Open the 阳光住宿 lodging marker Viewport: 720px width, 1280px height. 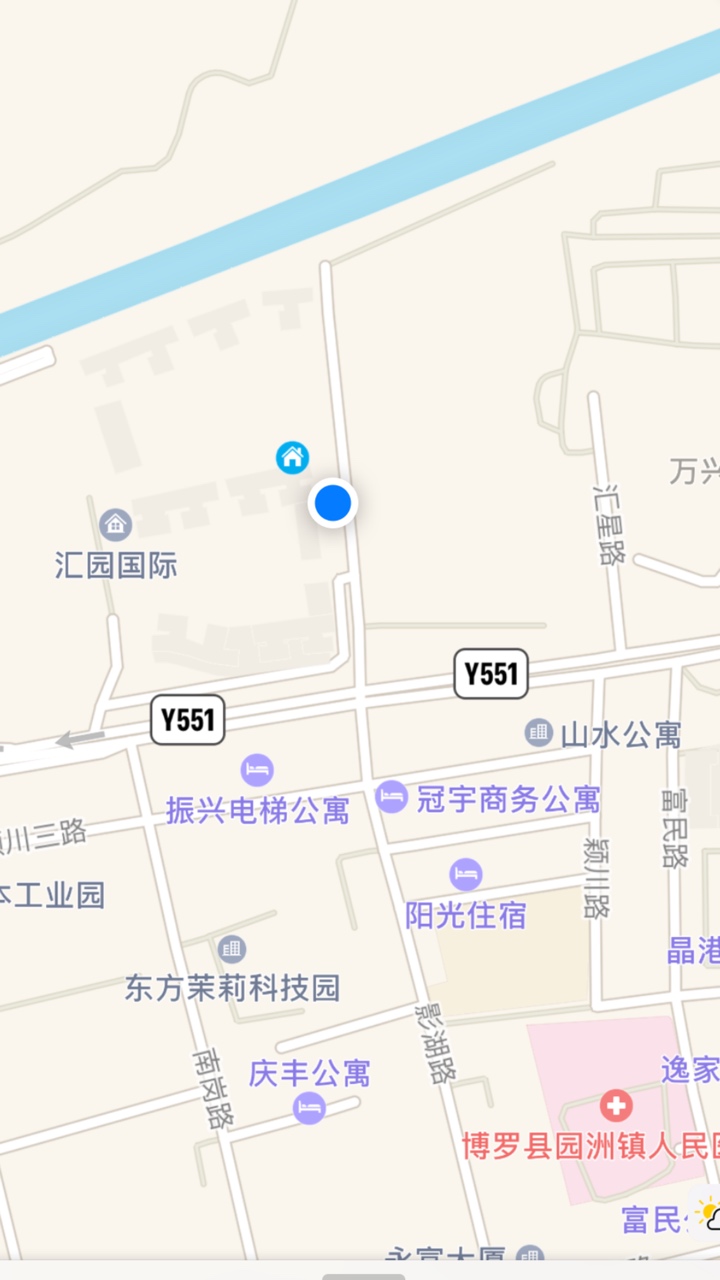[465, 875]
